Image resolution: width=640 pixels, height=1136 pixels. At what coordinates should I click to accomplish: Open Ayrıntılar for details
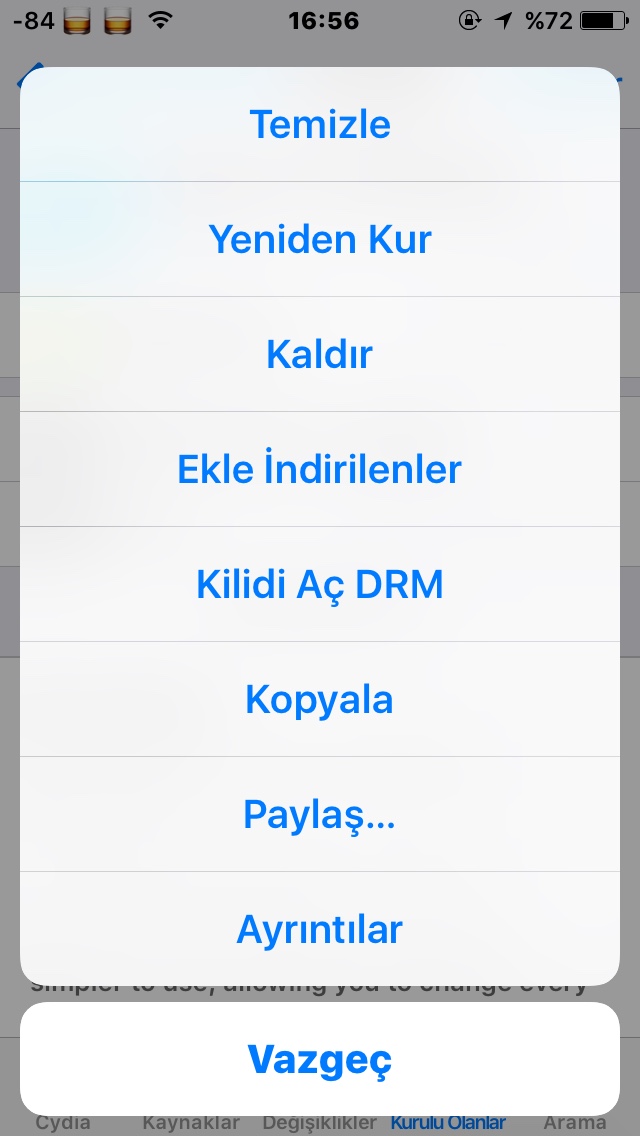[x=320, y=930]
